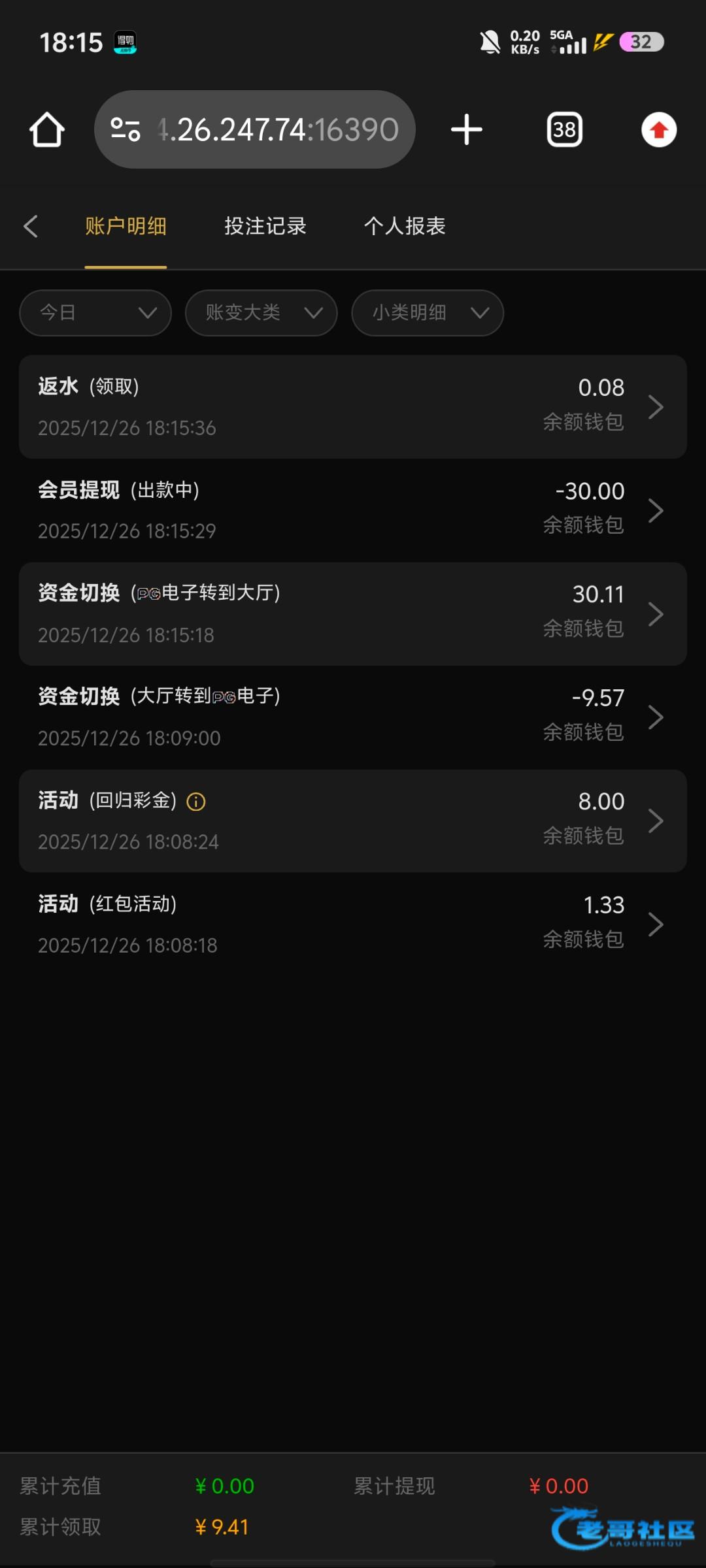Switch to the 个人报表 tab
Screen dimensions: 706x1568
pyautogui.click(x=405, y=226)
